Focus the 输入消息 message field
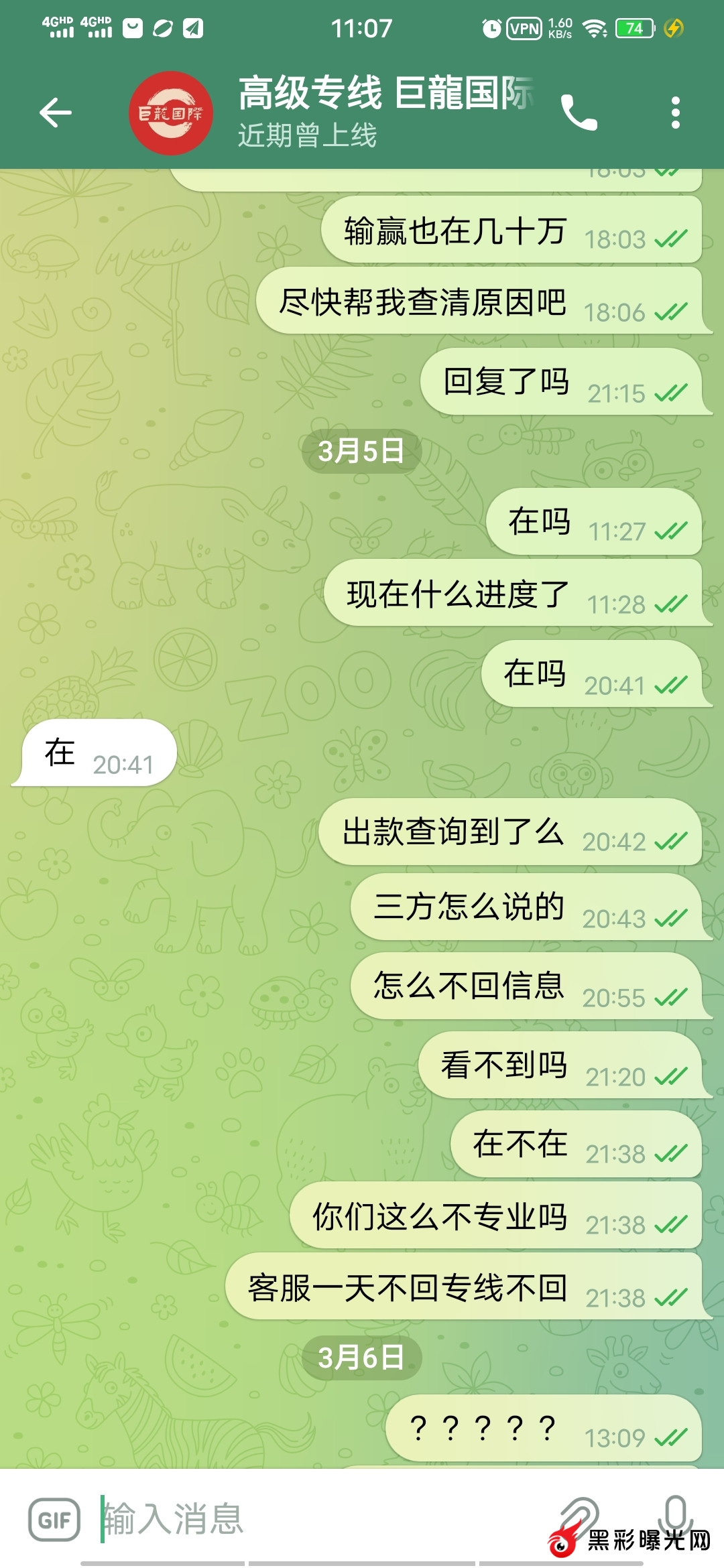Viewport: 724px width, 1568px height. [x=322, y=1518]
